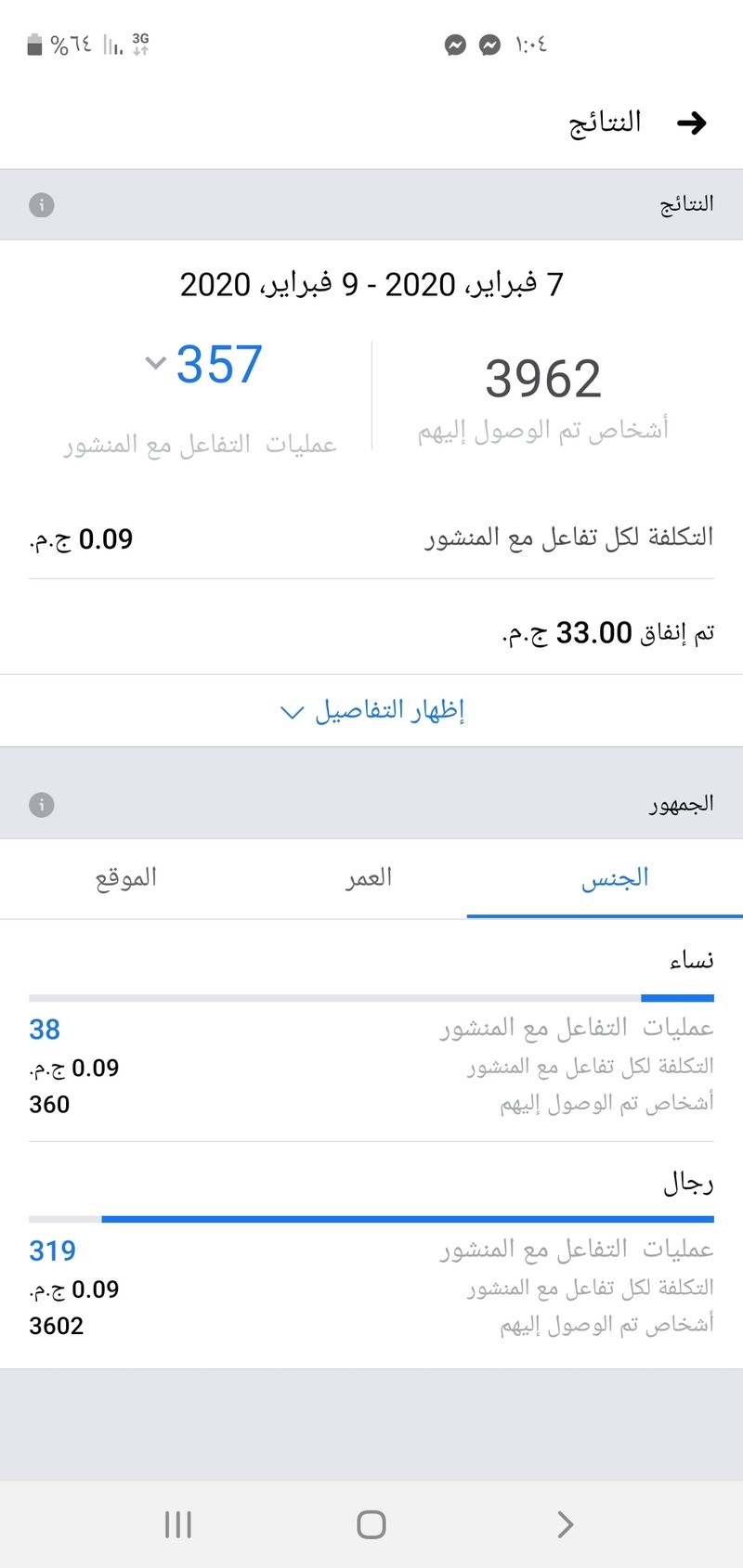Screen dimensions: 743x1568
Task: Tap the progress bar under نساء
Action: (x=371, y=997)
